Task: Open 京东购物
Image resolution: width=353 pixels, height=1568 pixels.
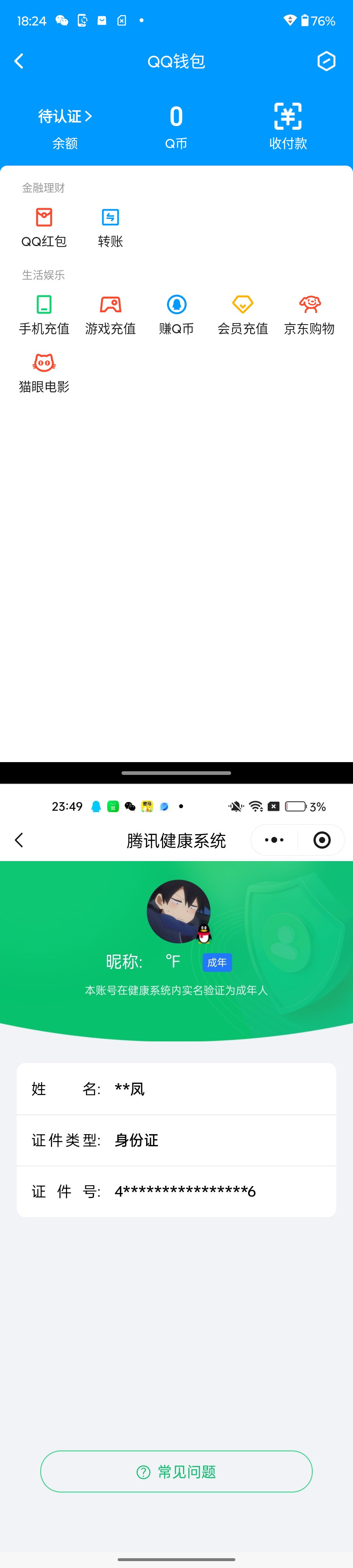Action: [309, 314]
